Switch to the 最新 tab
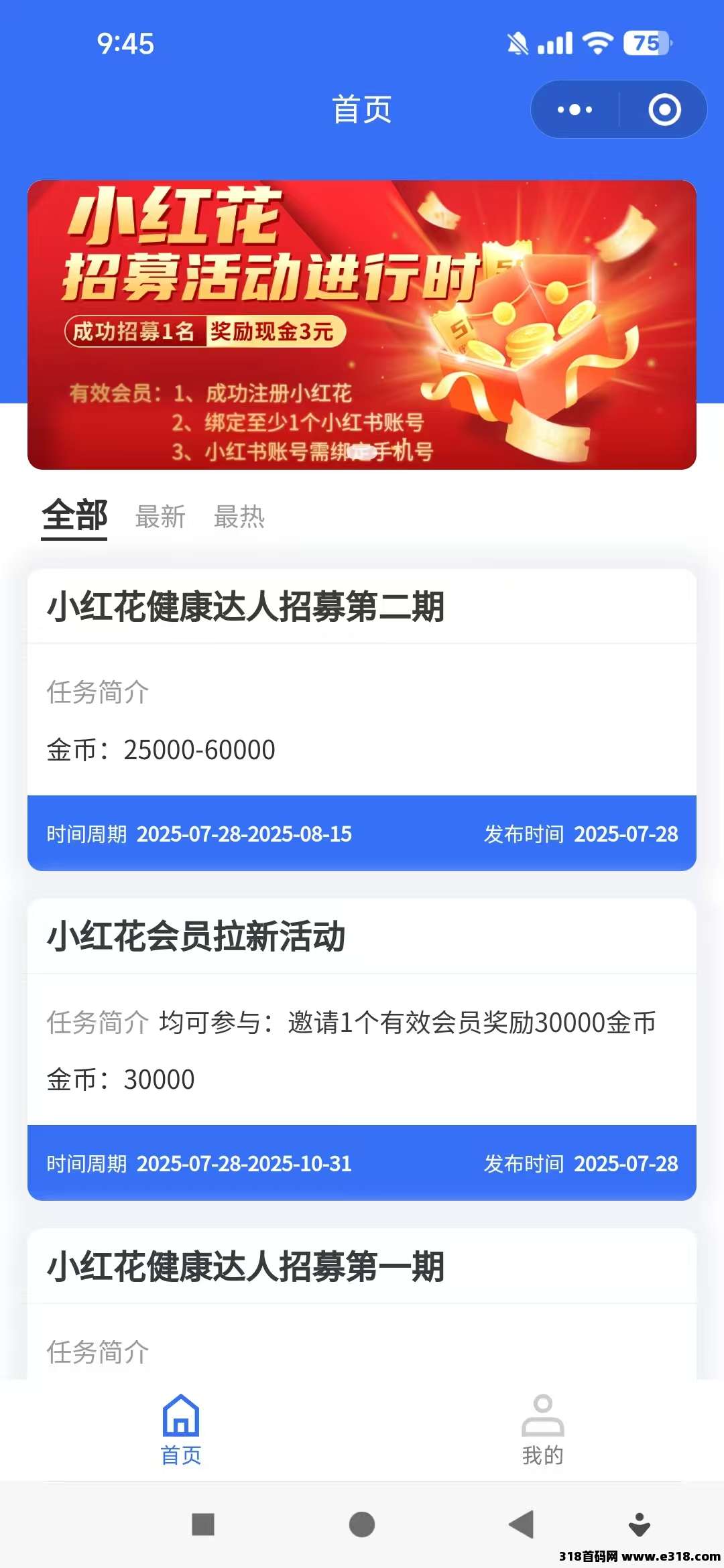 click(x=160, y=517)
